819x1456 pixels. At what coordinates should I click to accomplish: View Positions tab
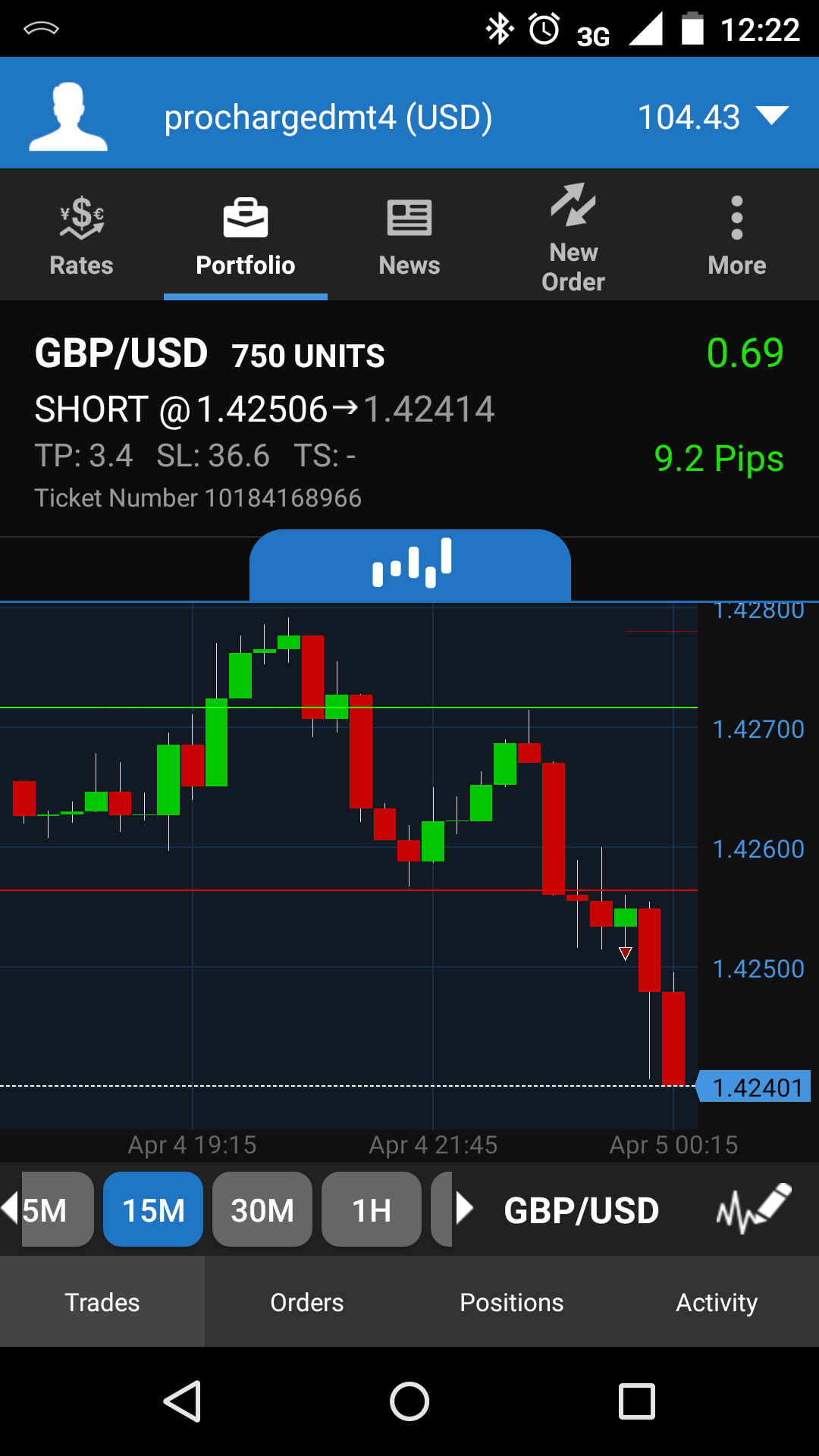point(512,1302)
